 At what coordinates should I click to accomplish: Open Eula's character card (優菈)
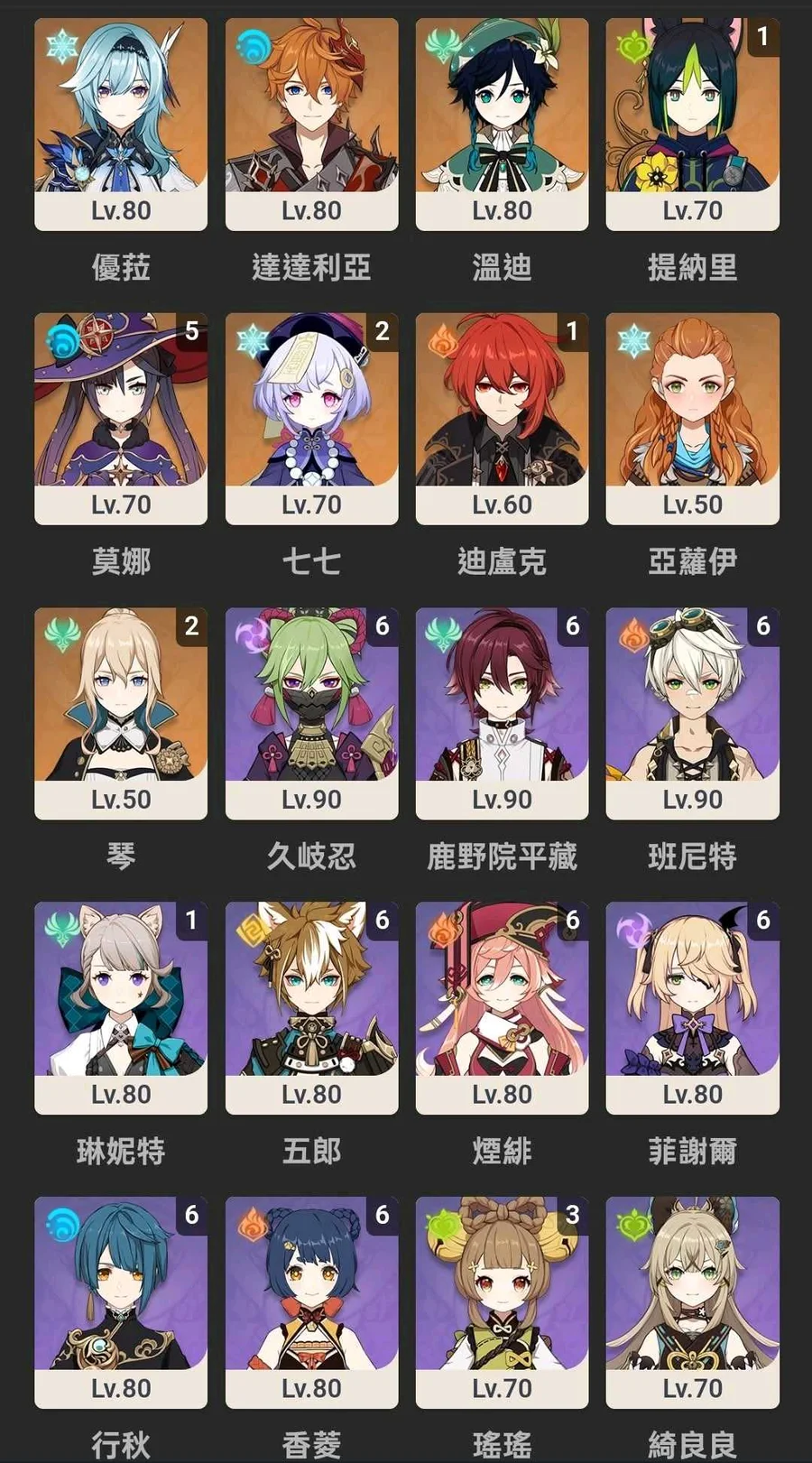(121, 124)
